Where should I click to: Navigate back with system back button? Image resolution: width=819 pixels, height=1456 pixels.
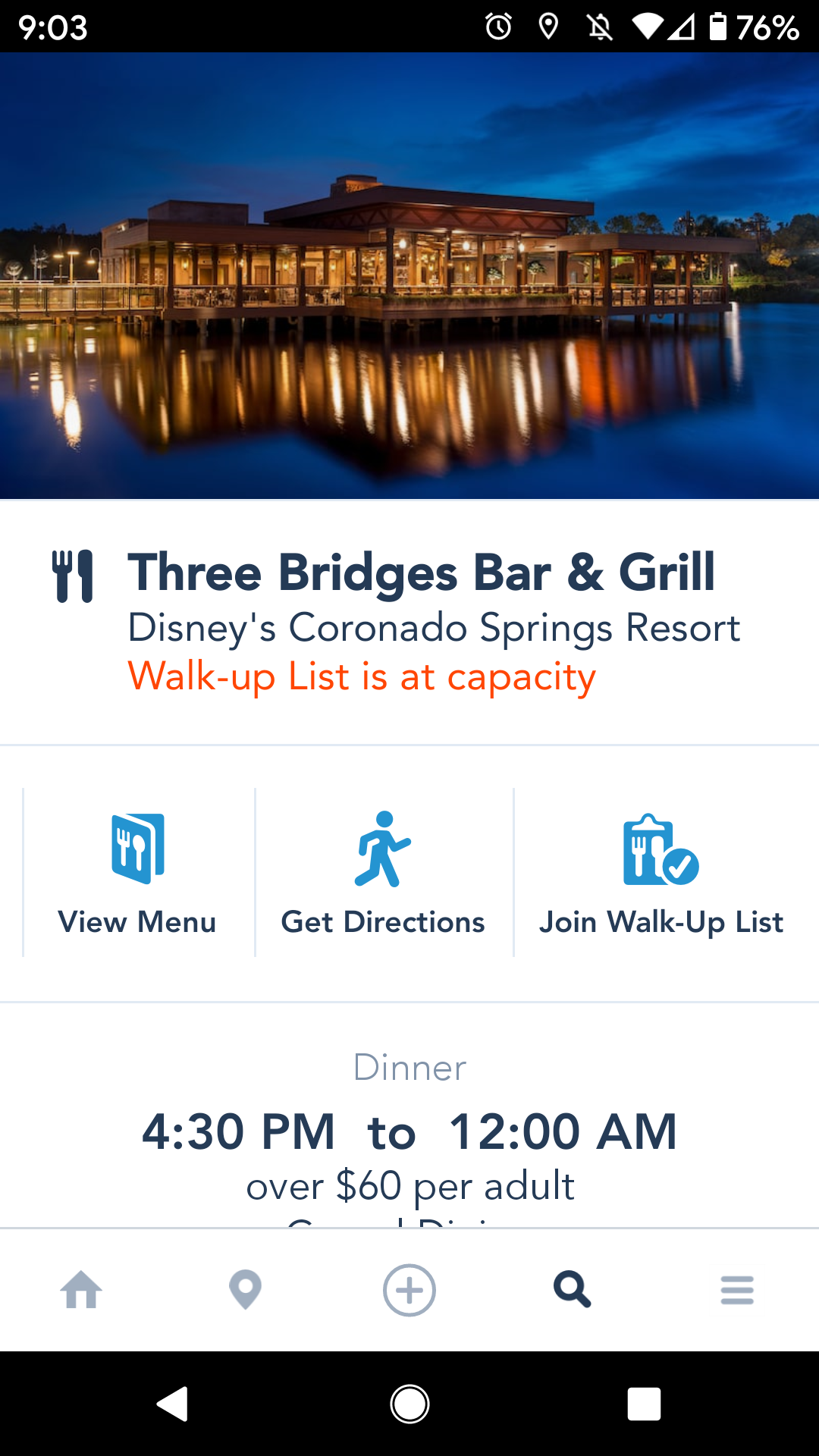click(x=173, y=1404)
